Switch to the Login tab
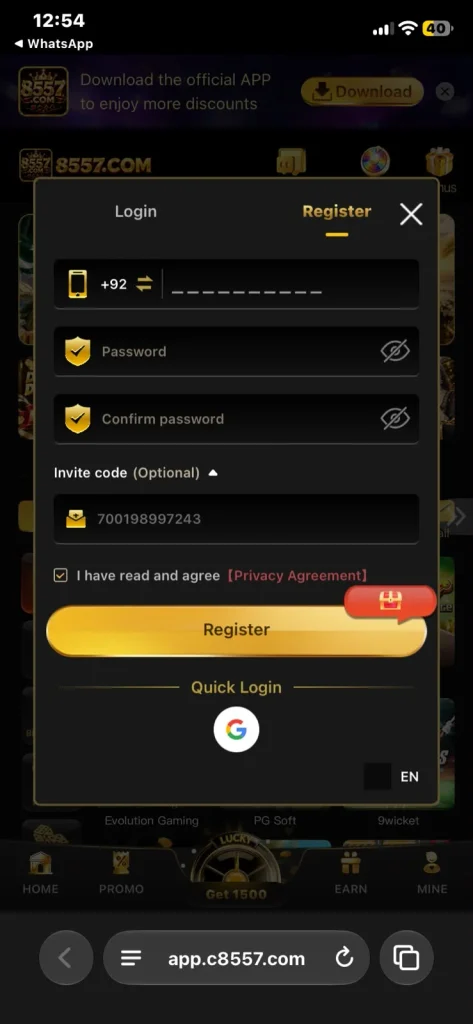This screenshot has height=1024, width=473. 135,212
